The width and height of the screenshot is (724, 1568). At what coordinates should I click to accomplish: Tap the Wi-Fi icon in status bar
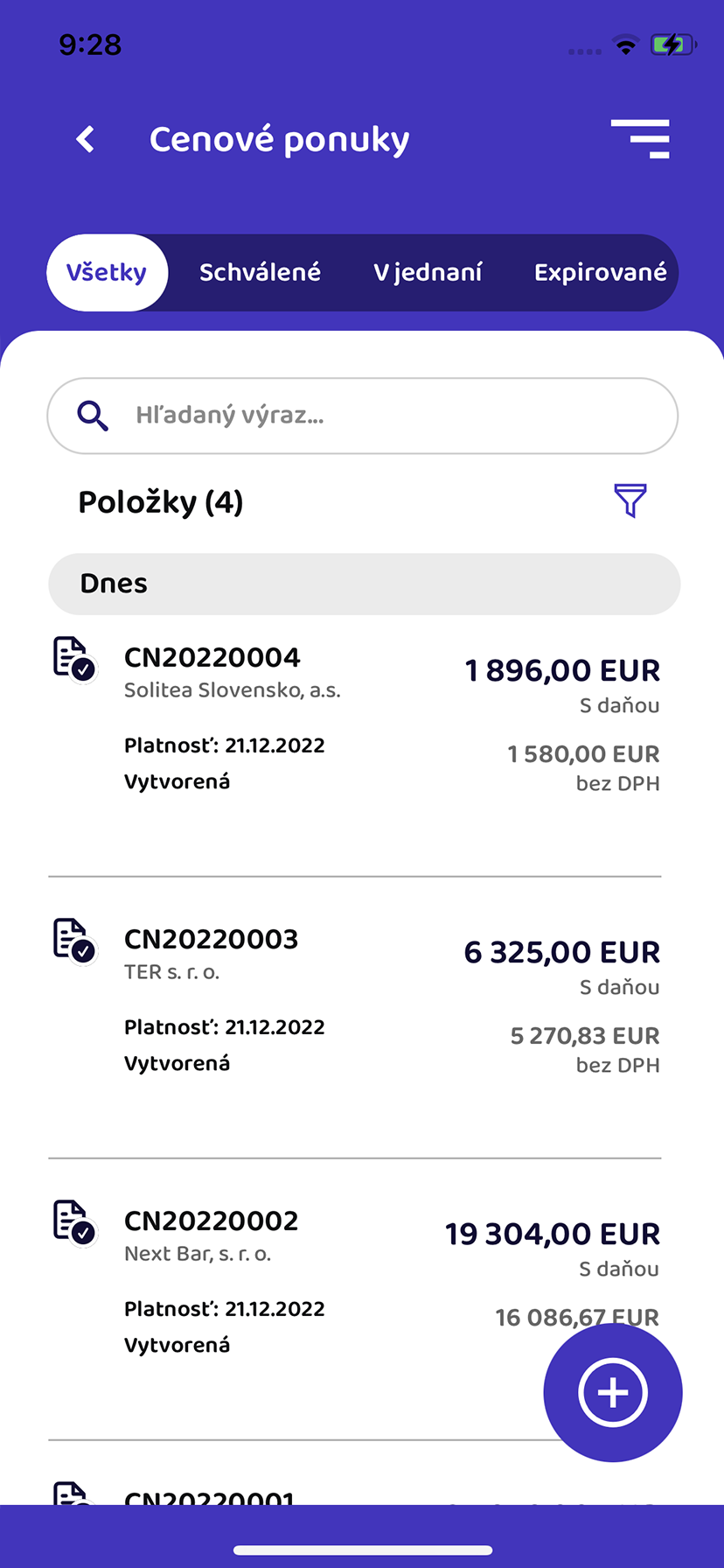(x=626, y=44)
